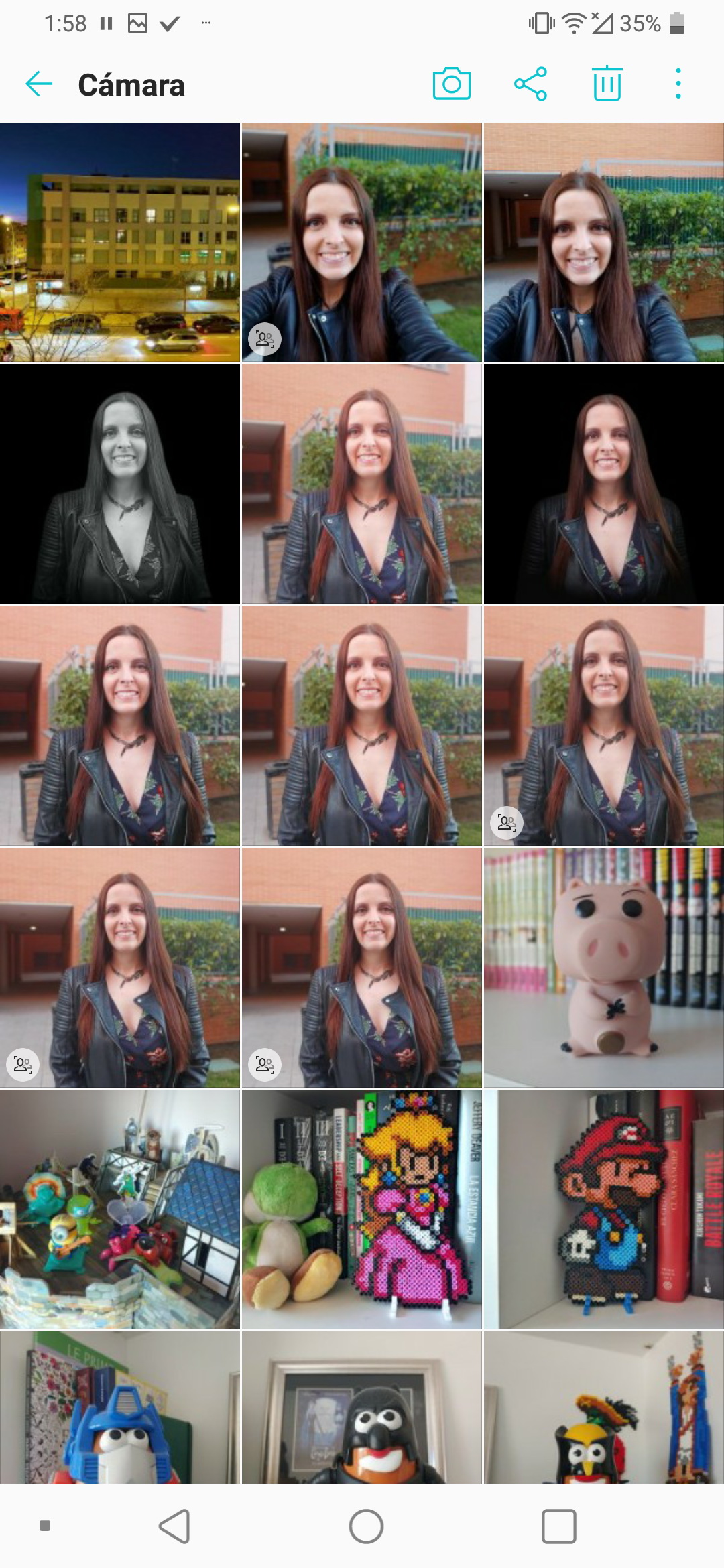
Task: Open the color portrait on black background
Action: coord(604,484)
